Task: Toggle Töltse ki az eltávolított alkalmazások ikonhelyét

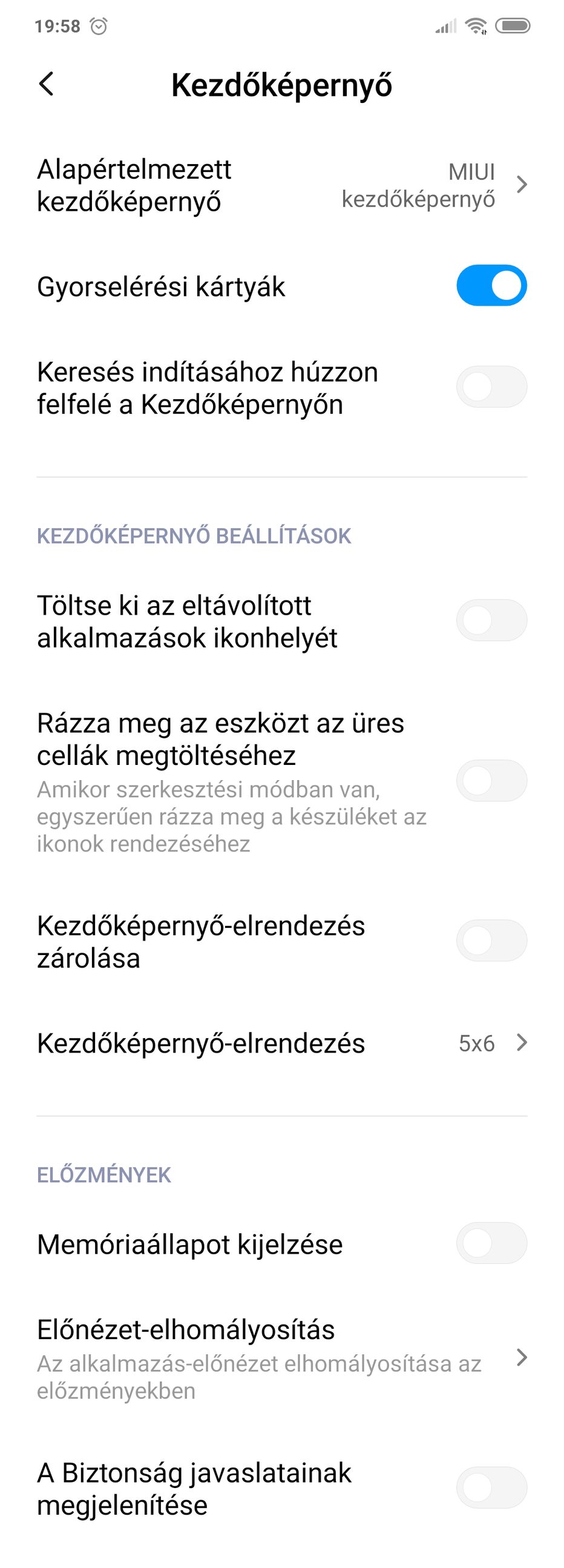Action: click(x=491, y=620)
